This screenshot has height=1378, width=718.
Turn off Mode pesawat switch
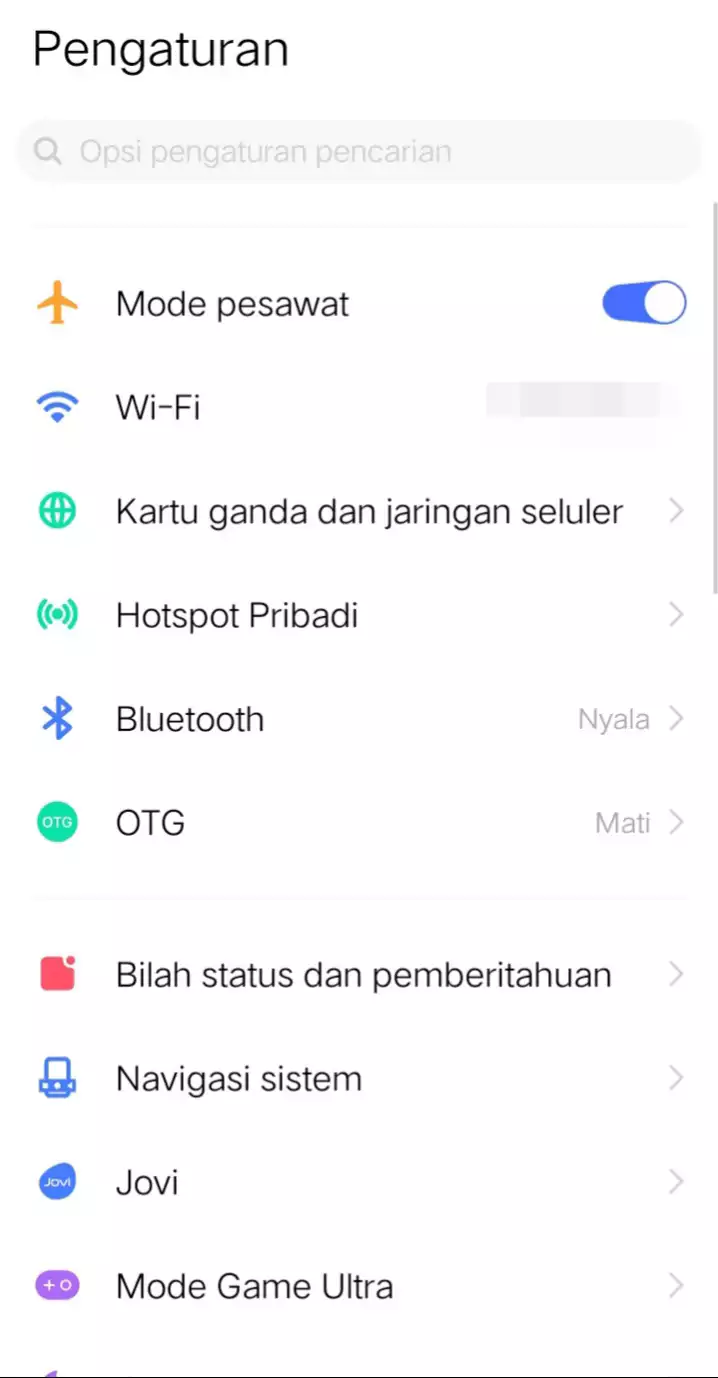pos(643,303)
